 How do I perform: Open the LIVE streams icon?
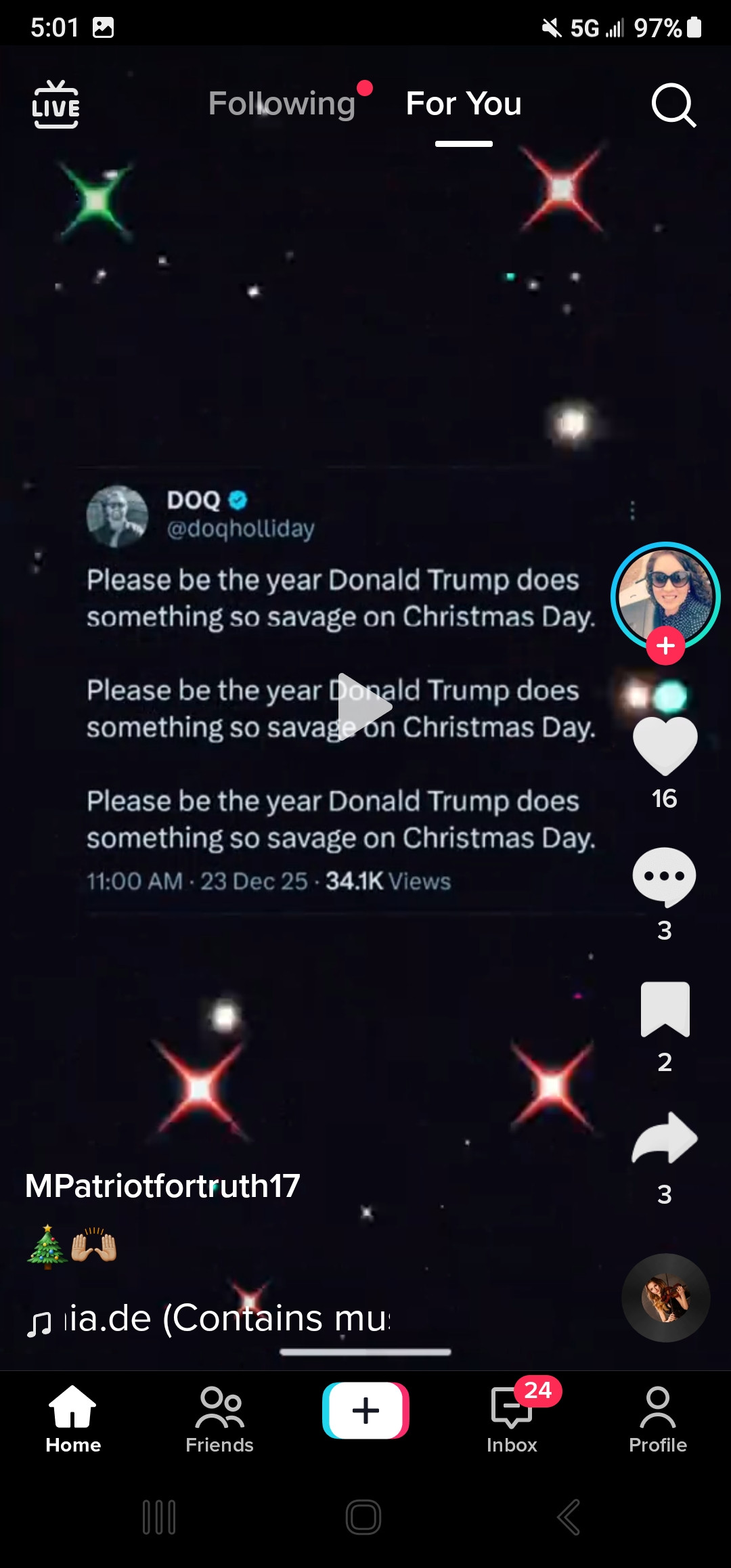pos(56,104)
